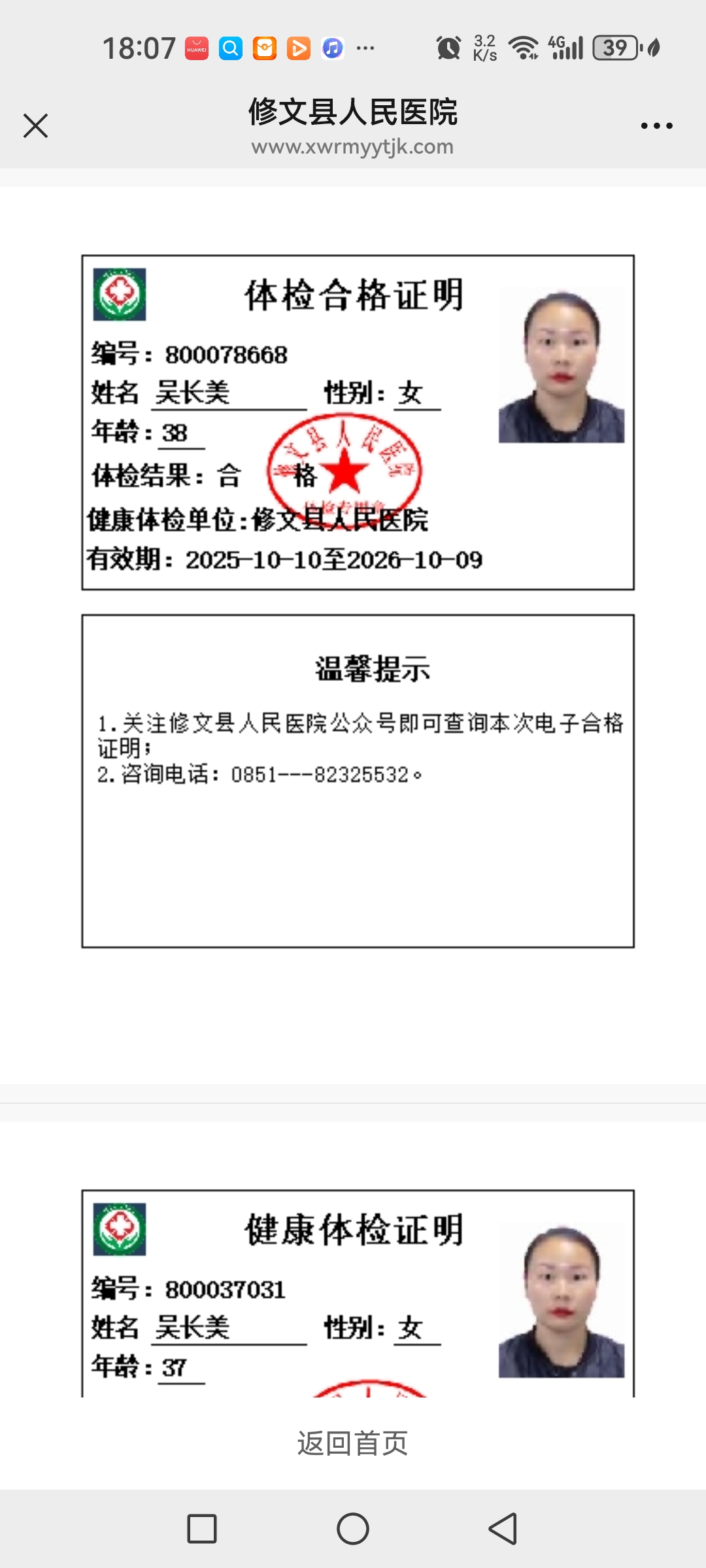Open recent apps with square button
The width and height of the screenshot is (706, 1568).
202,1529
